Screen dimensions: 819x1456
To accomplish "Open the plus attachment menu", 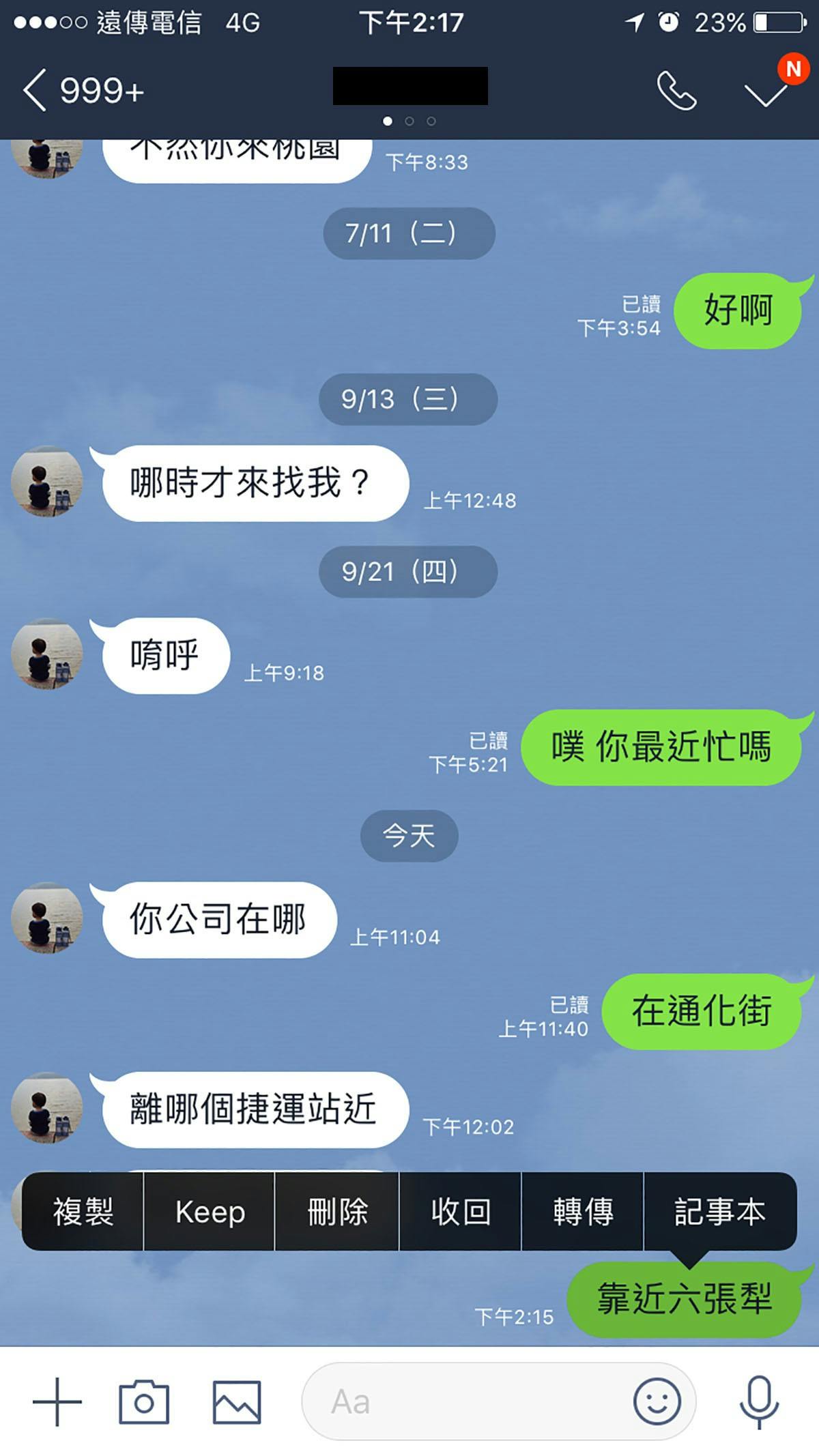I will coord(57,1401).
